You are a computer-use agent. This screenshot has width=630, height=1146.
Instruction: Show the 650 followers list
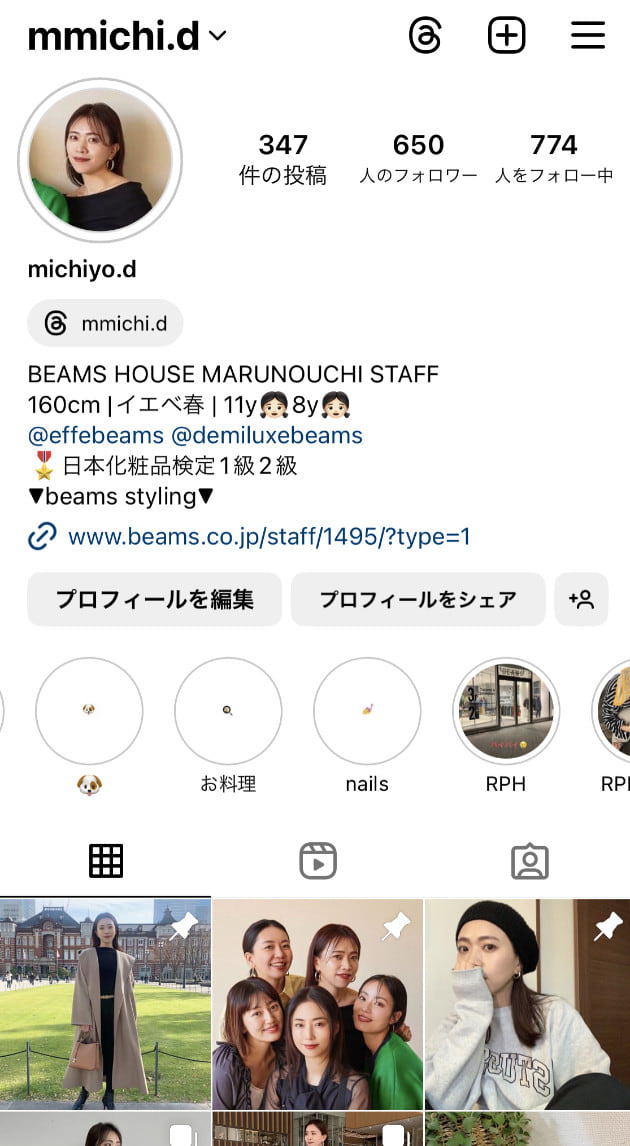click(418, 159)
